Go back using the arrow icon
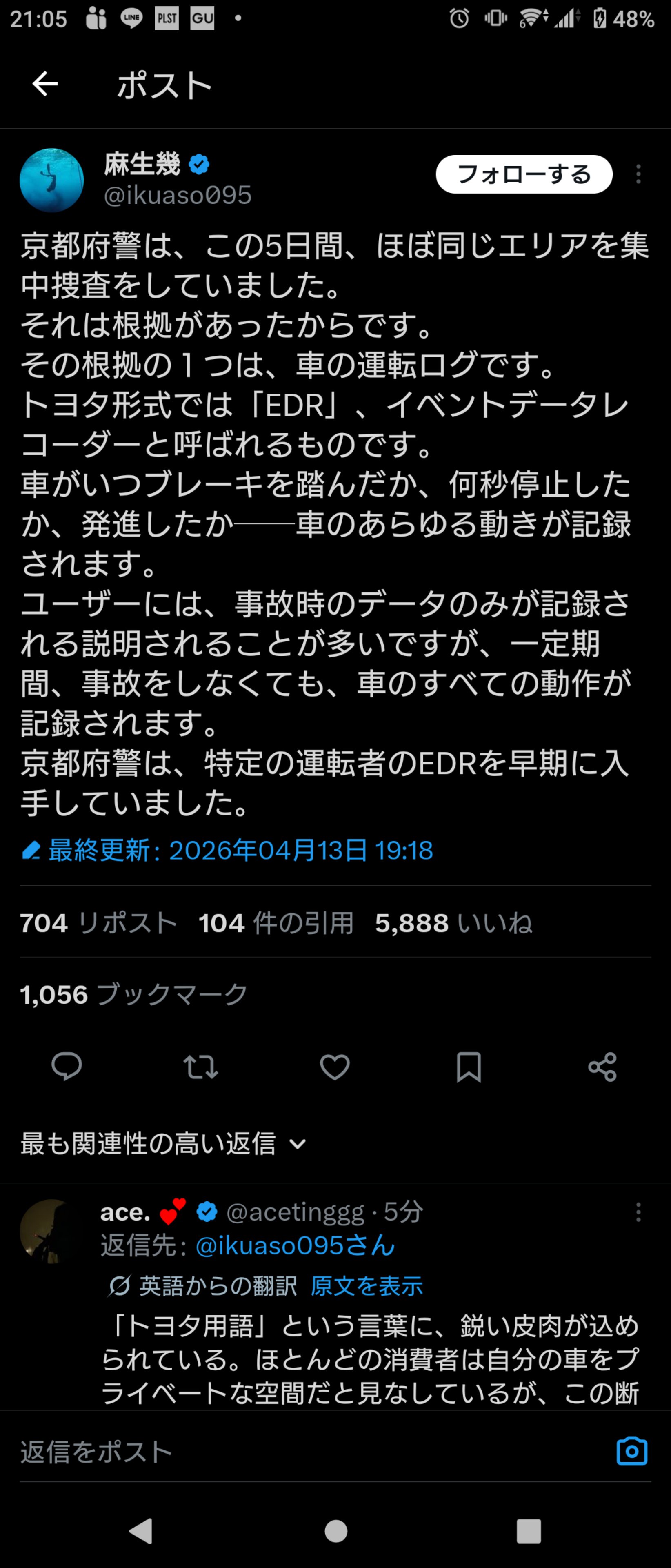 [44, 84]
